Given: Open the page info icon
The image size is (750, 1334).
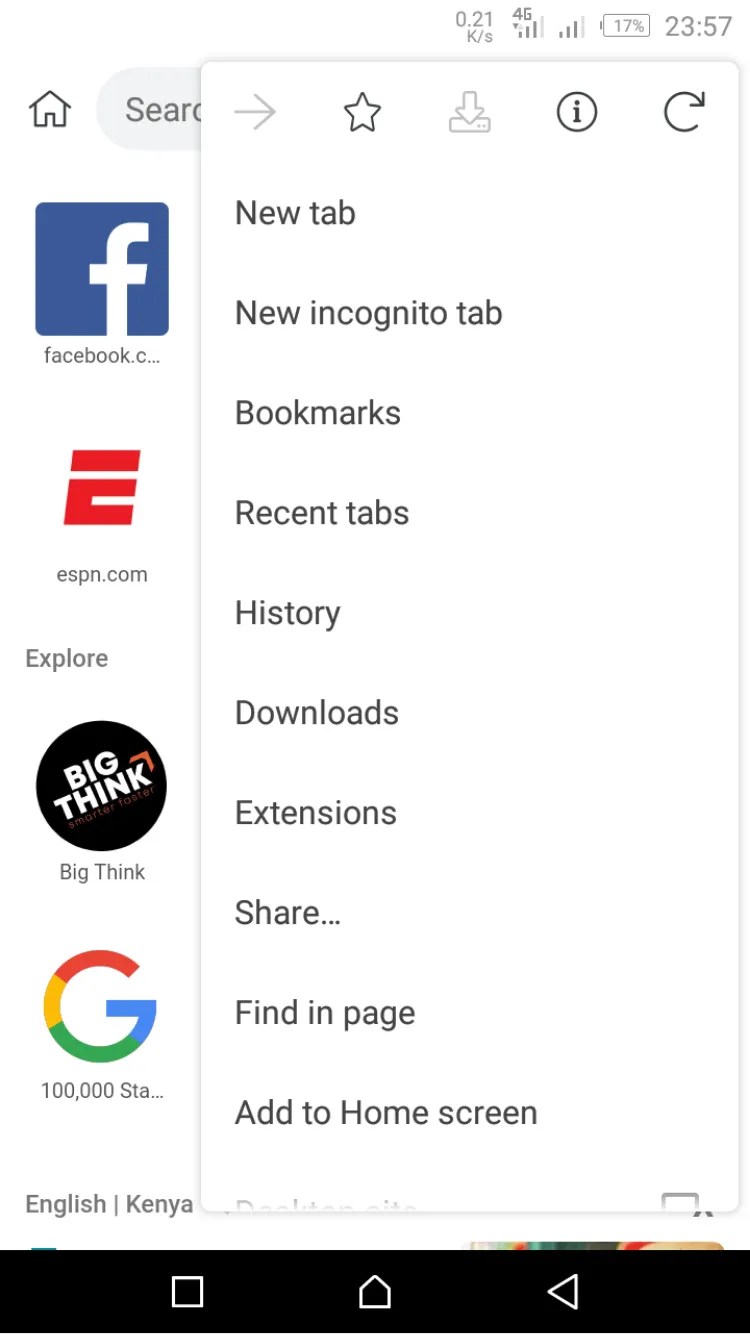Looking at the screenshot, I should coord(576,113).
